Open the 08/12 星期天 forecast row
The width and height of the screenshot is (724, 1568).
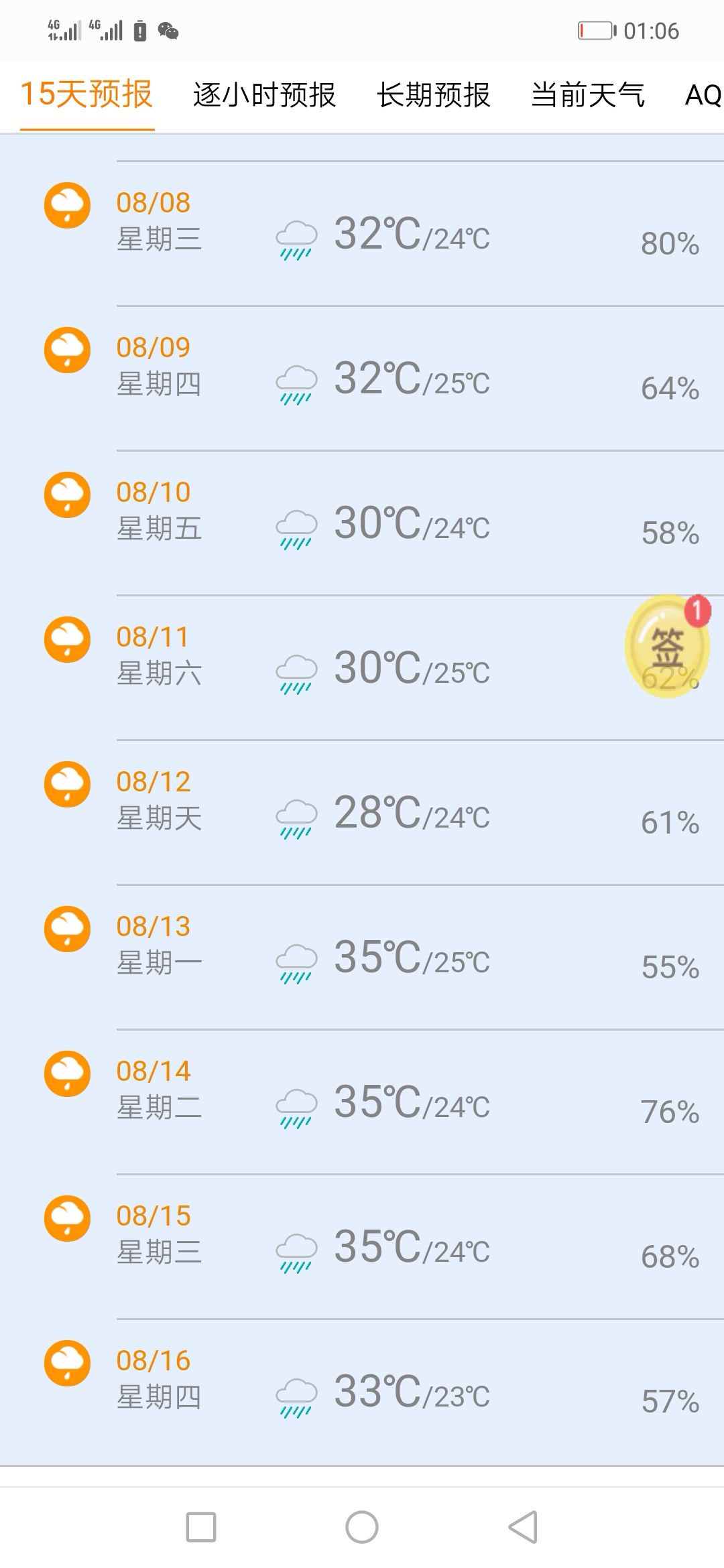point(362,812)
